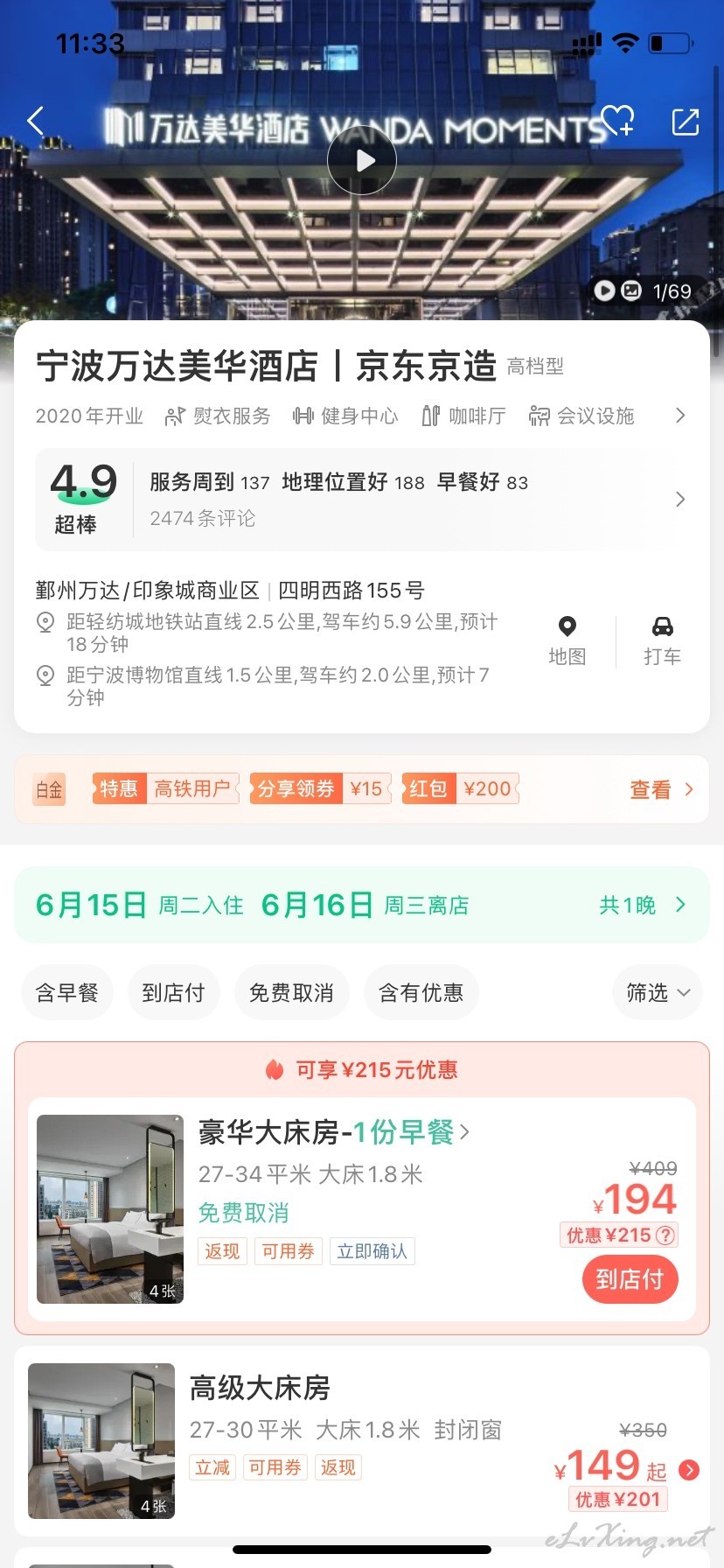Go back using the top-left arrow
The width and height of the screenshot is (724, 1568).
pyautogui.click(x=36, y=121)
